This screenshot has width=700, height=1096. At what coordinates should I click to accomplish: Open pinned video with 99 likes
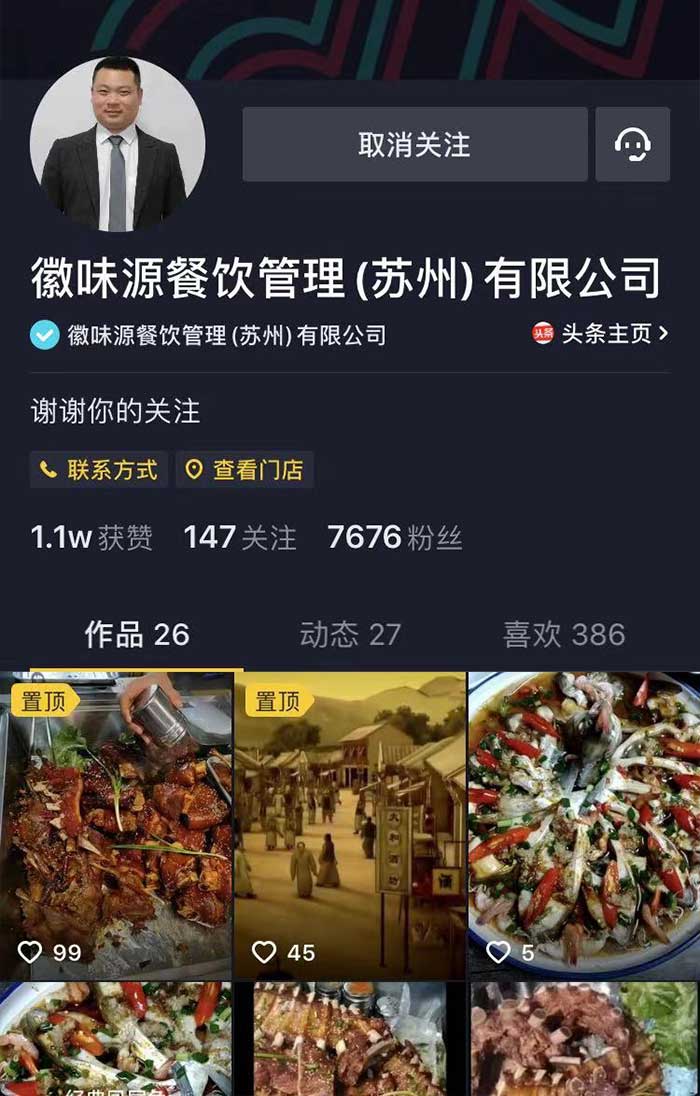coord(116,825)
